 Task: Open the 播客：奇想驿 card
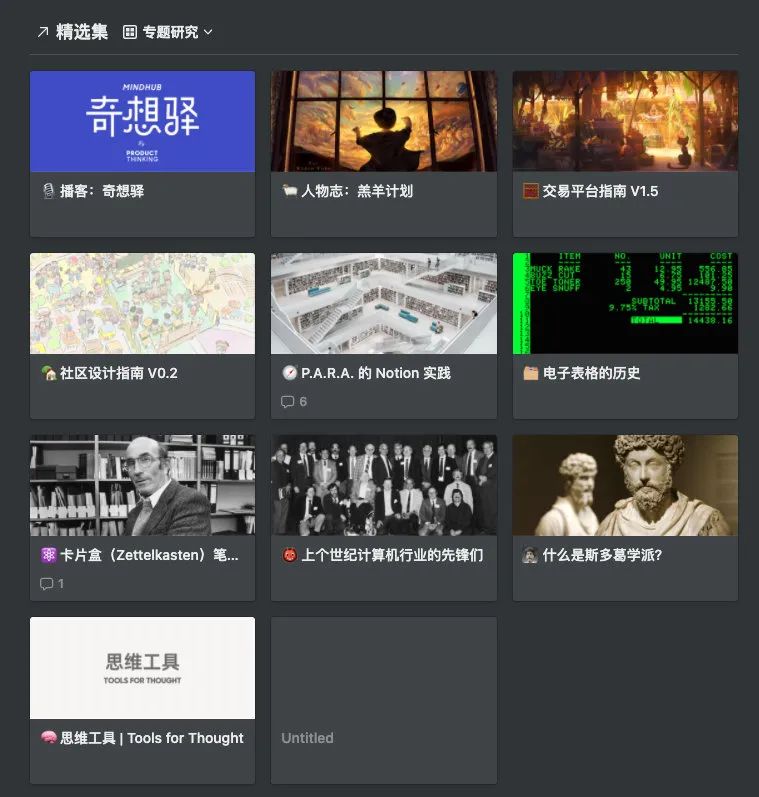pos(142,153)
